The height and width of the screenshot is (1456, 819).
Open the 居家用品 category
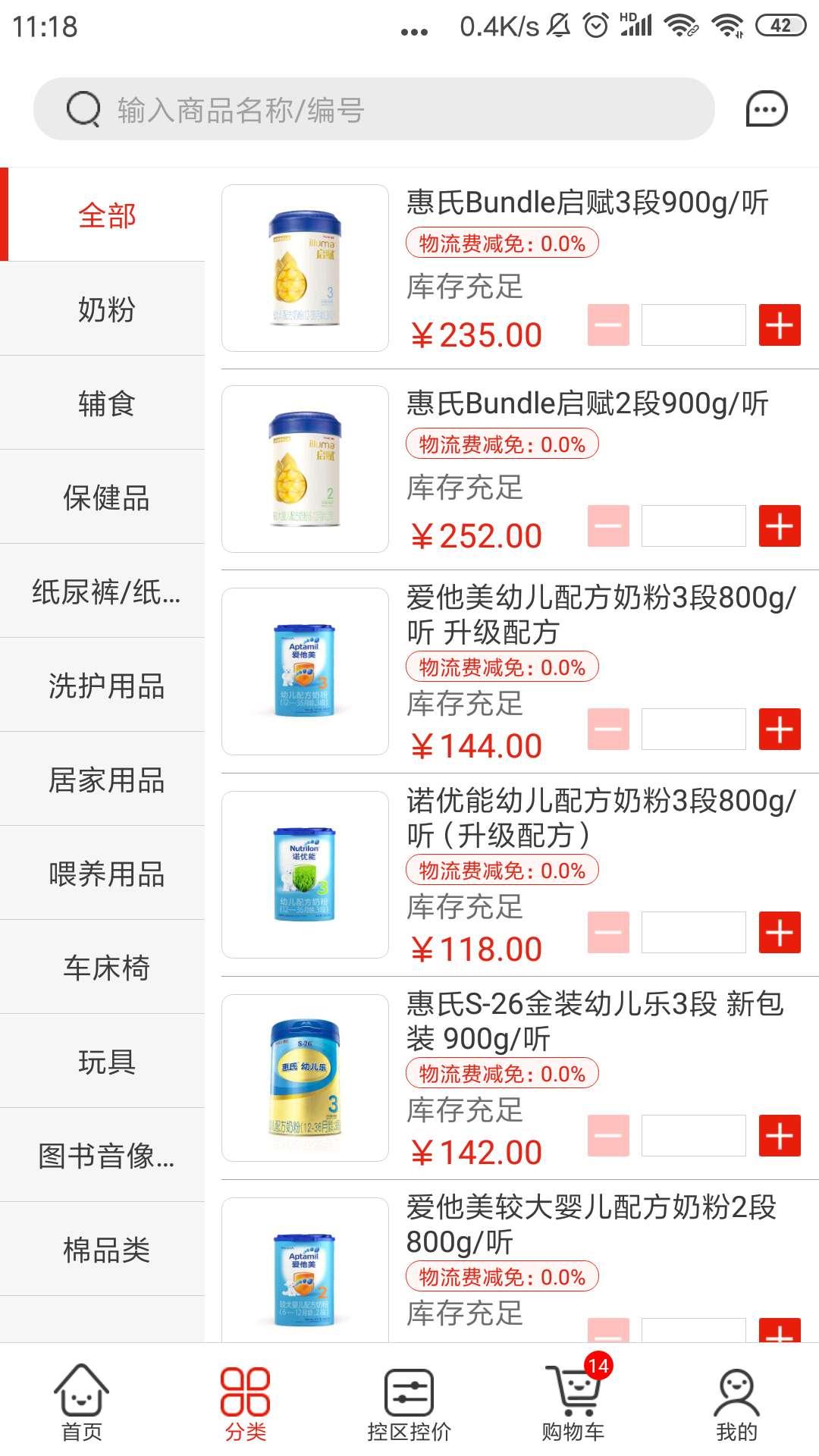pyautogui.click(x=106, y=780)
